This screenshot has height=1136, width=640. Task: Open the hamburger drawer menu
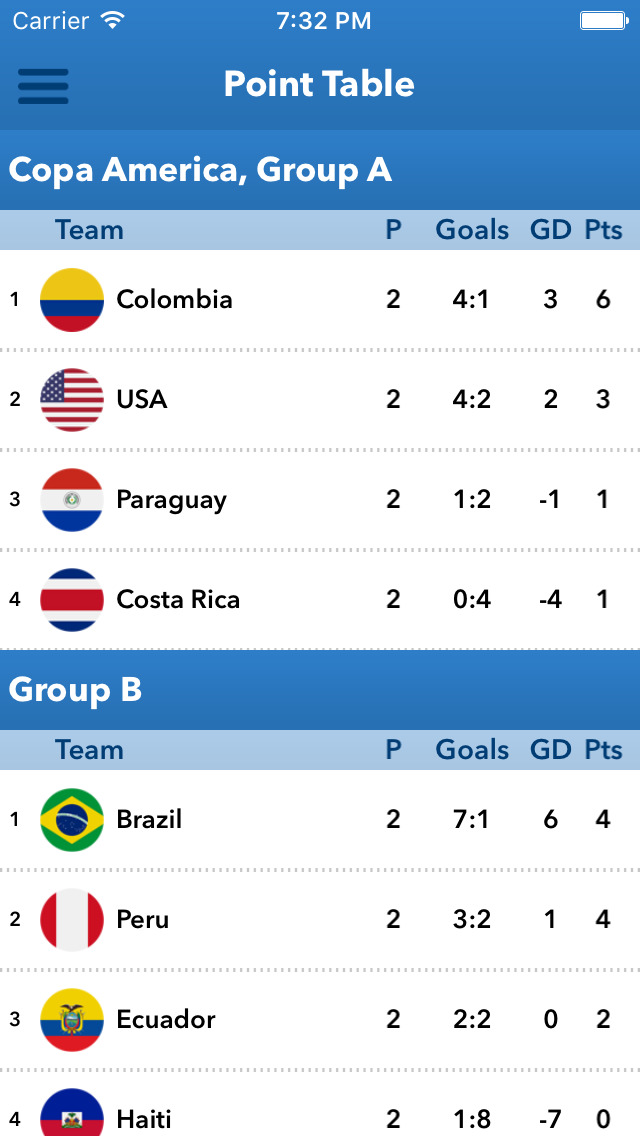pyautogui.click(x=43, y=86)
